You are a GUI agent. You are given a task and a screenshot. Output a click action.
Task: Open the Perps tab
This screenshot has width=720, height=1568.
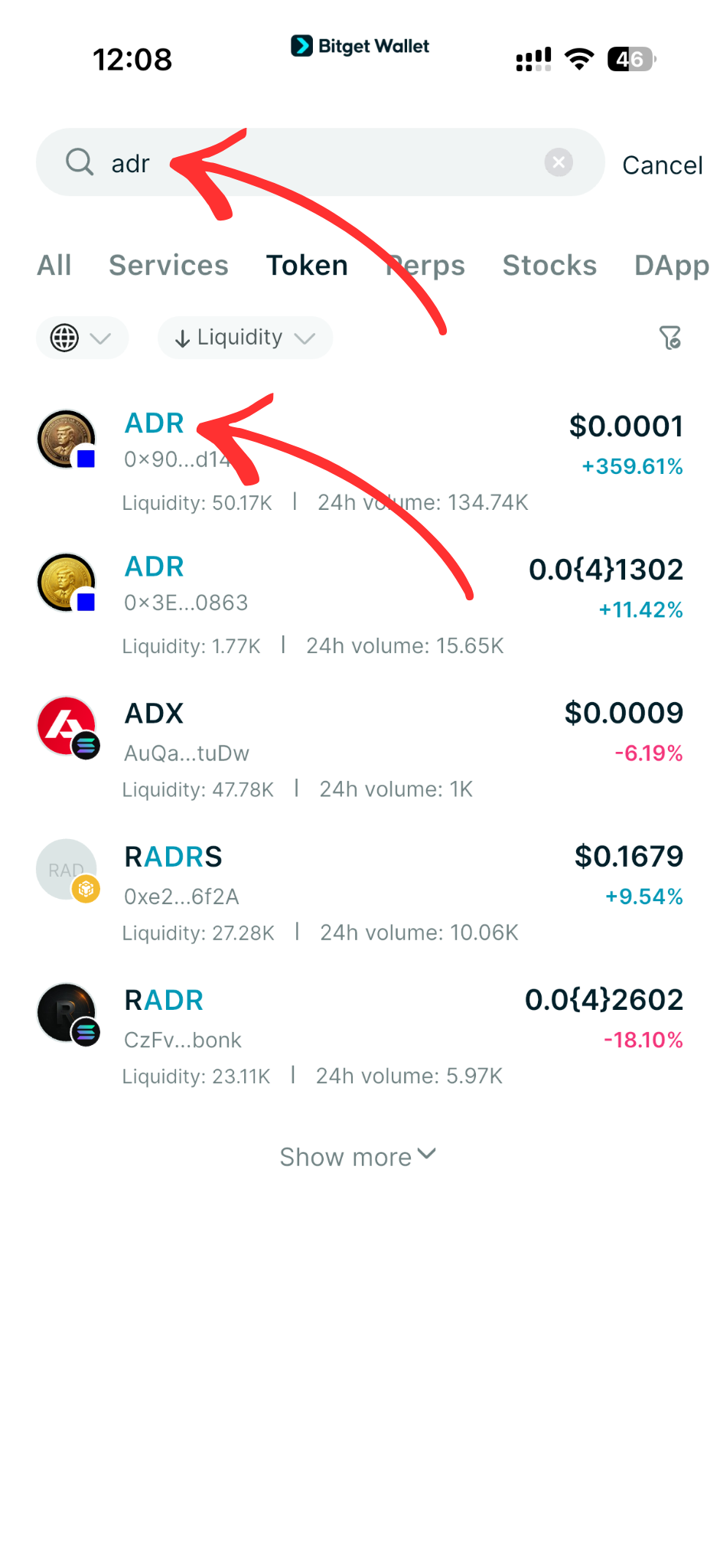click(425, 265)
